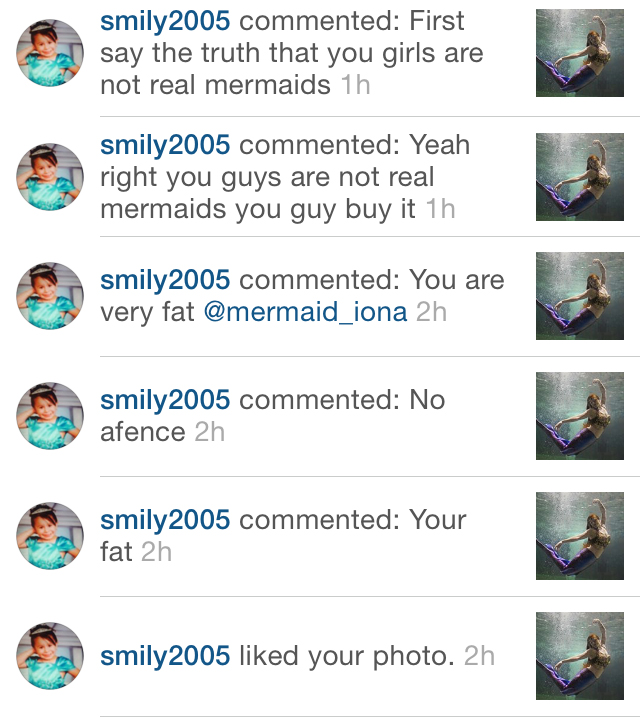Viewport: 640px width, 724px height.
Task: Tap smily2005's avatar beside the 'First say the truth' comment
Action: [50, 53]
